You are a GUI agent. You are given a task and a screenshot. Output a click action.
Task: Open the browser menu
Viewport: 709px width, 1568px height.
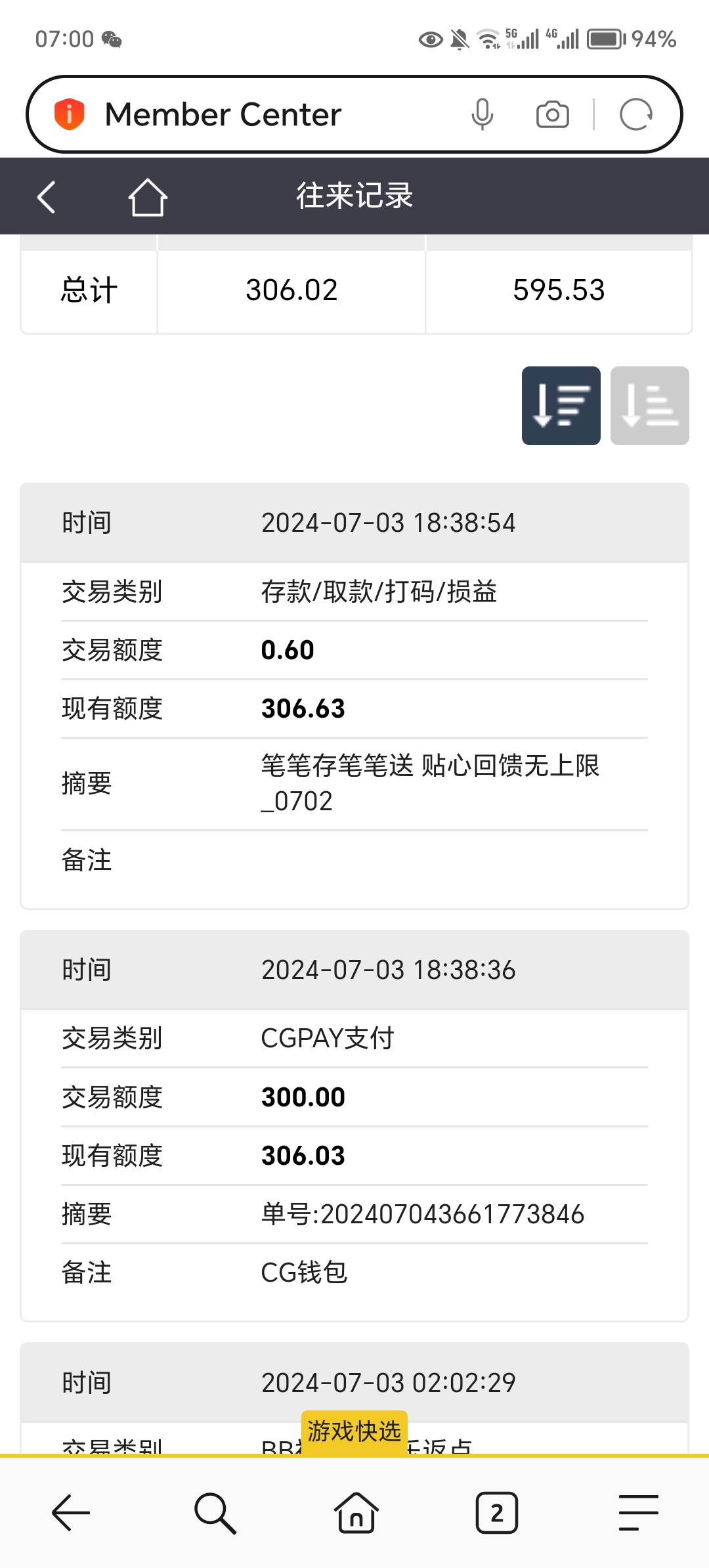coord(638,1513)
